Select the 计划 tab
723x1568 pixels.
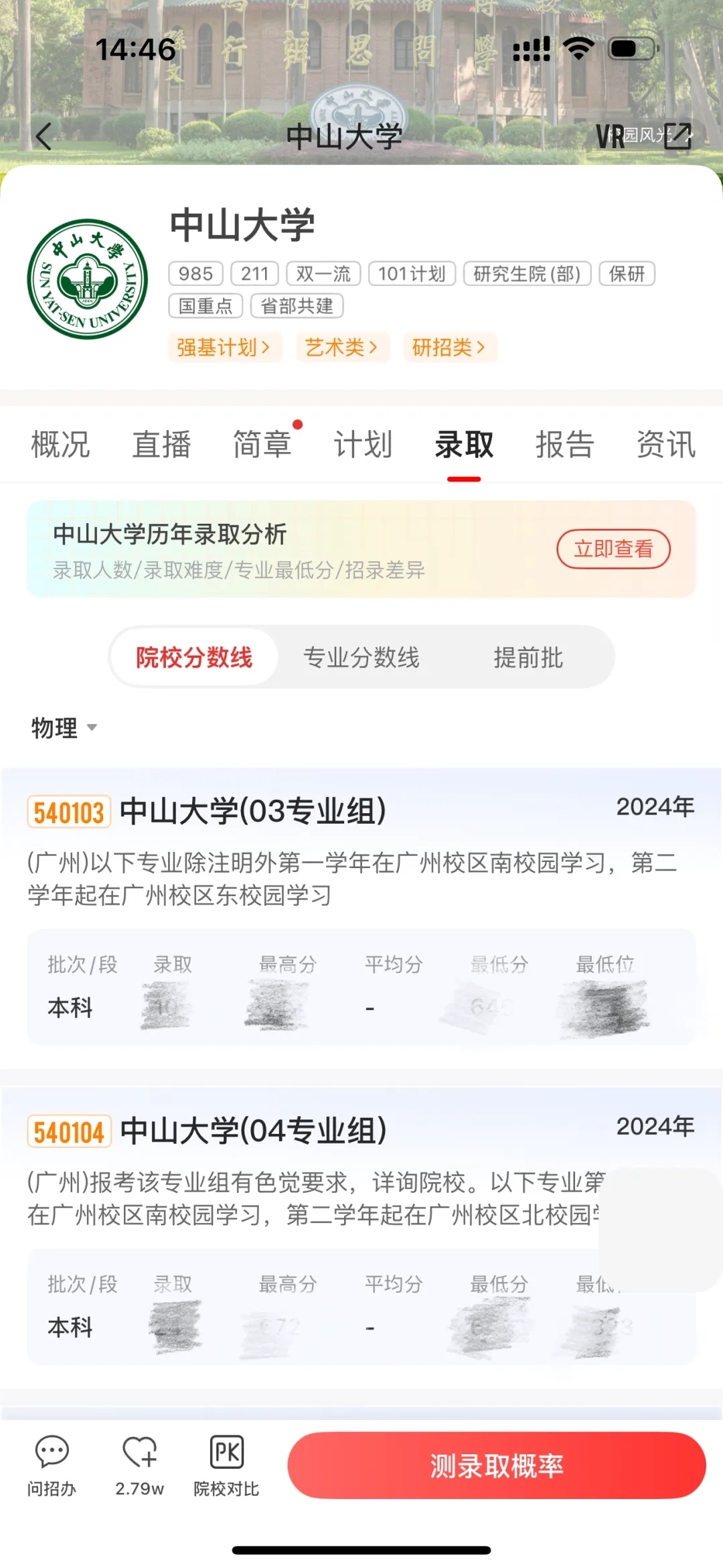tap(363, 445)
